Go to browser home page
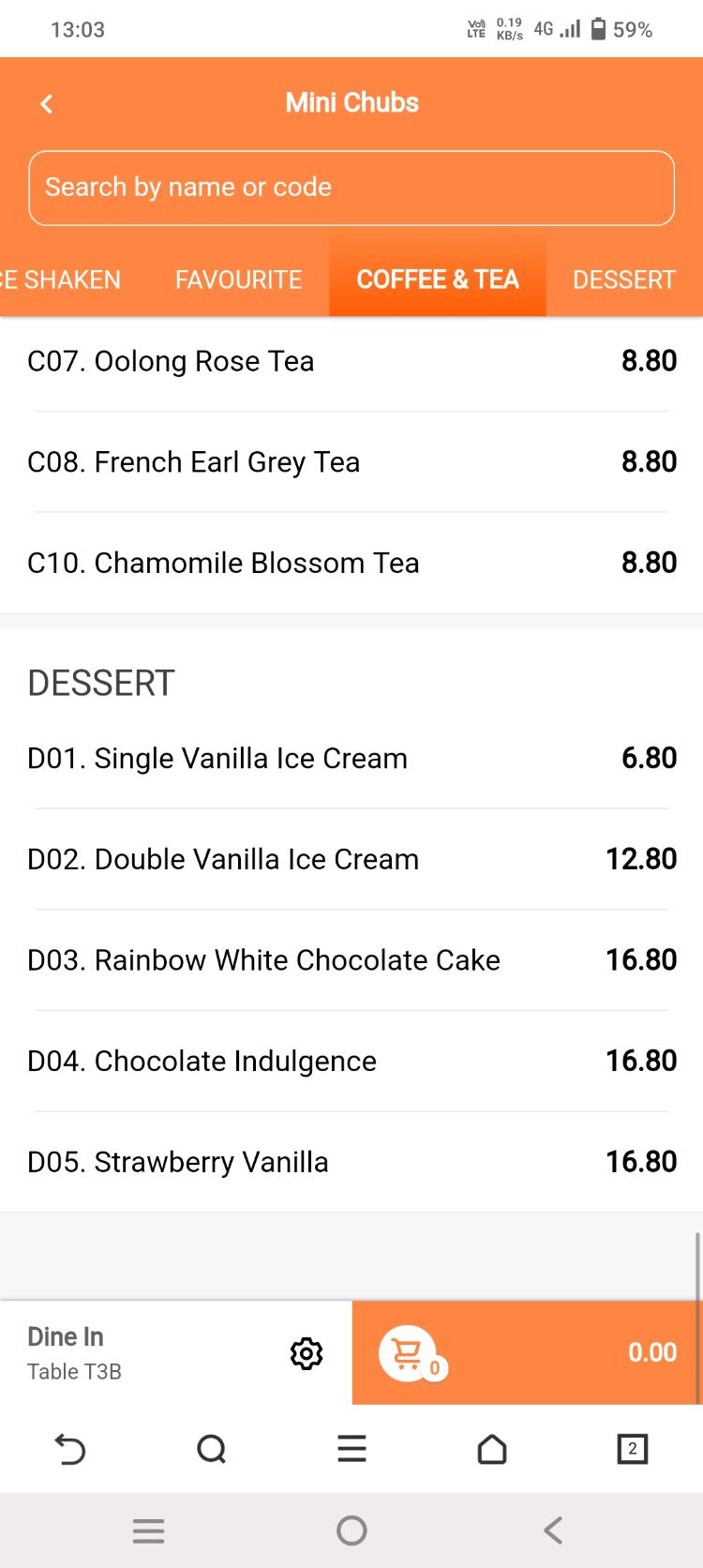 (492, 1449)
